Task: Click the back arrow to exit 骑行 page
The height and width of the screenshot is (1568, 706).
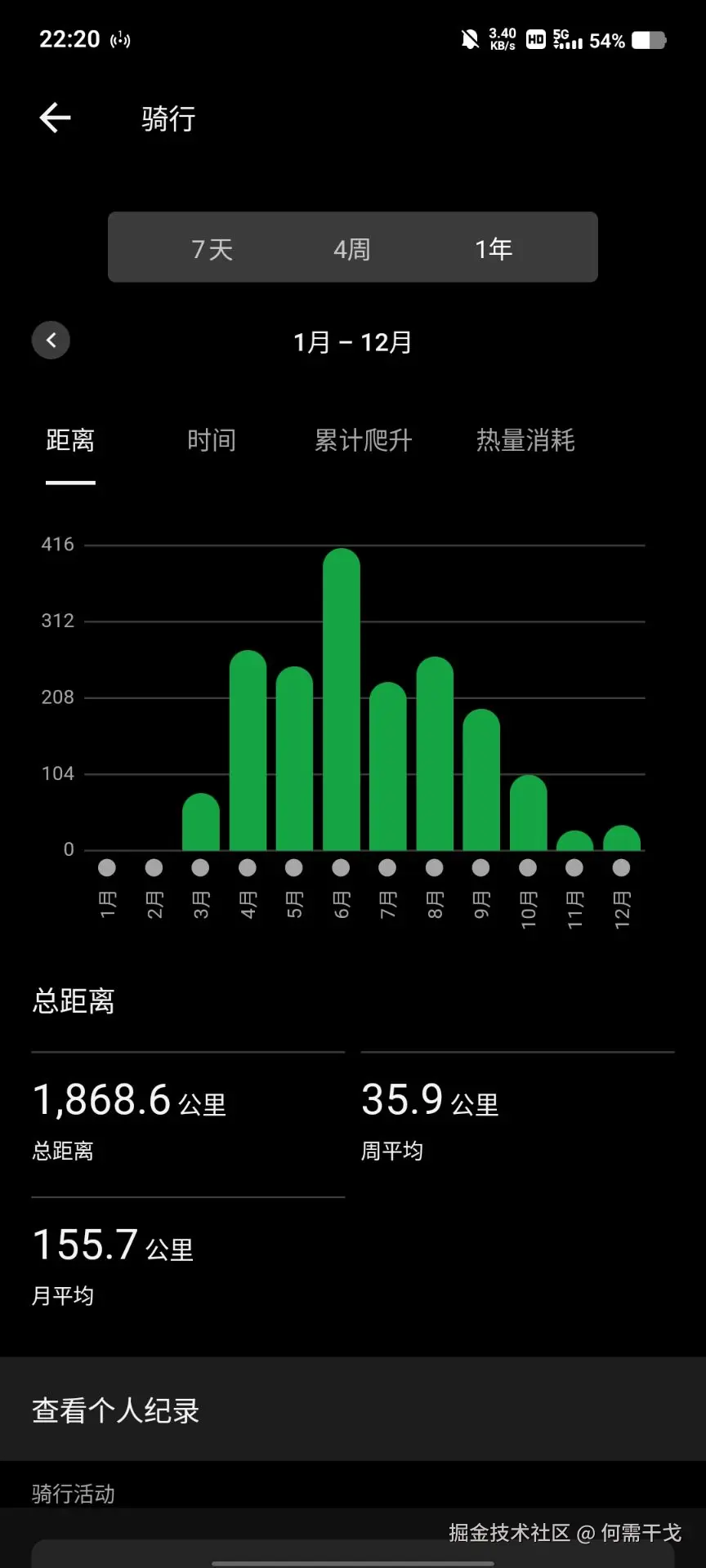Action: pos(54,118)
